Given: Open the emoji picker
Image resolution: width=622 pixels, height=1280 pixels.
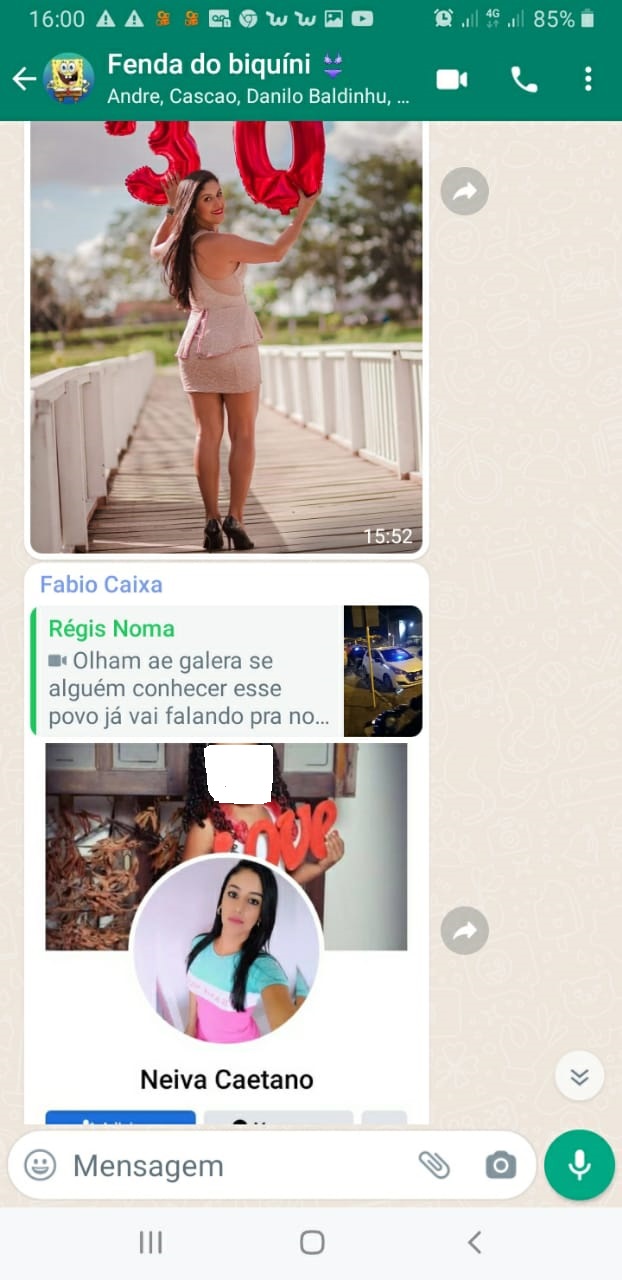Looking at the screenshot, I should click(x=40, y=1165).
